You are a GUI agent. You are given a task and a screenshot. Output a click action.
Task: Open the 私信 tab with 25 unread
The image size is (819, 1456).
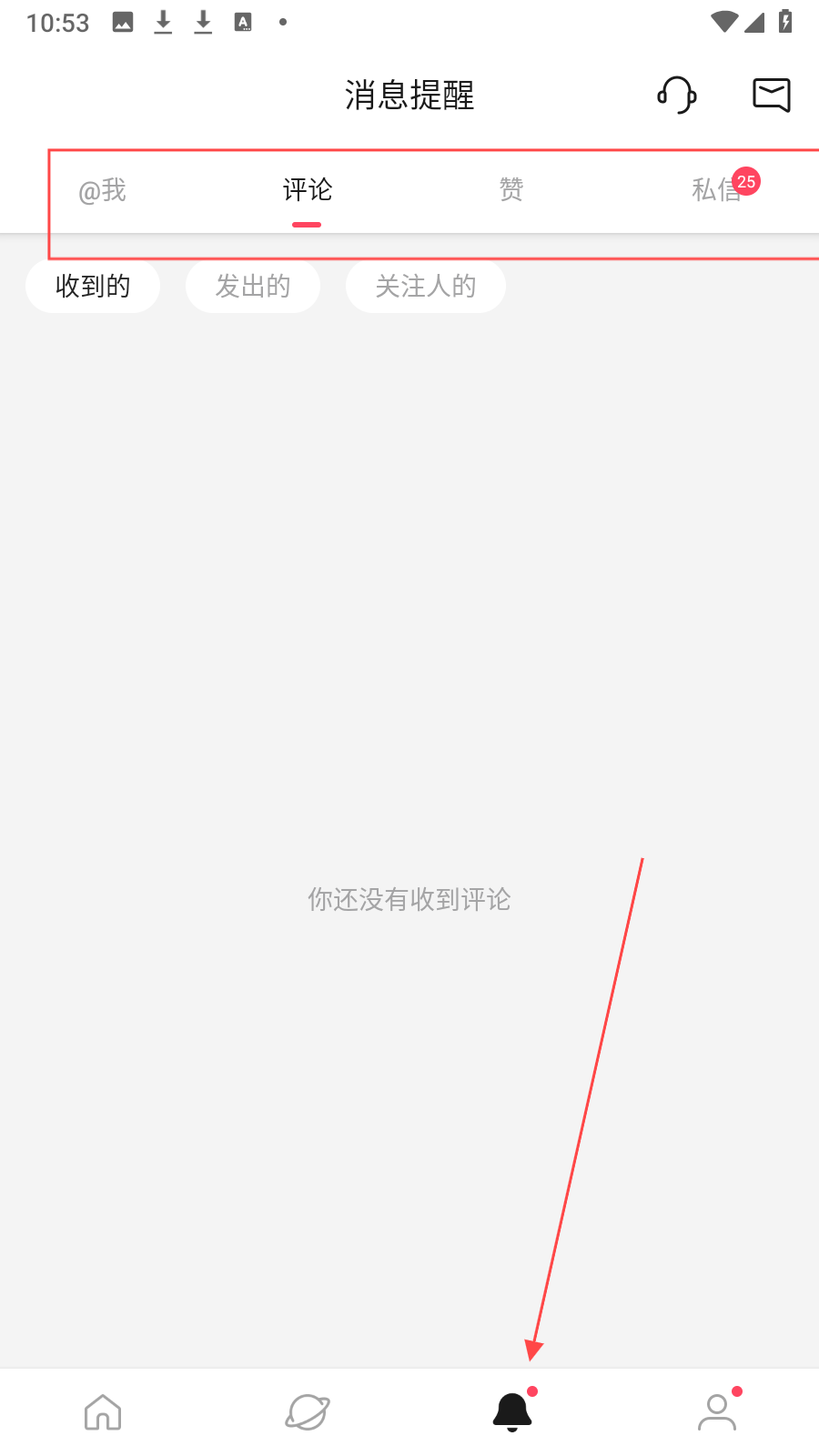[x=717, y=190]
